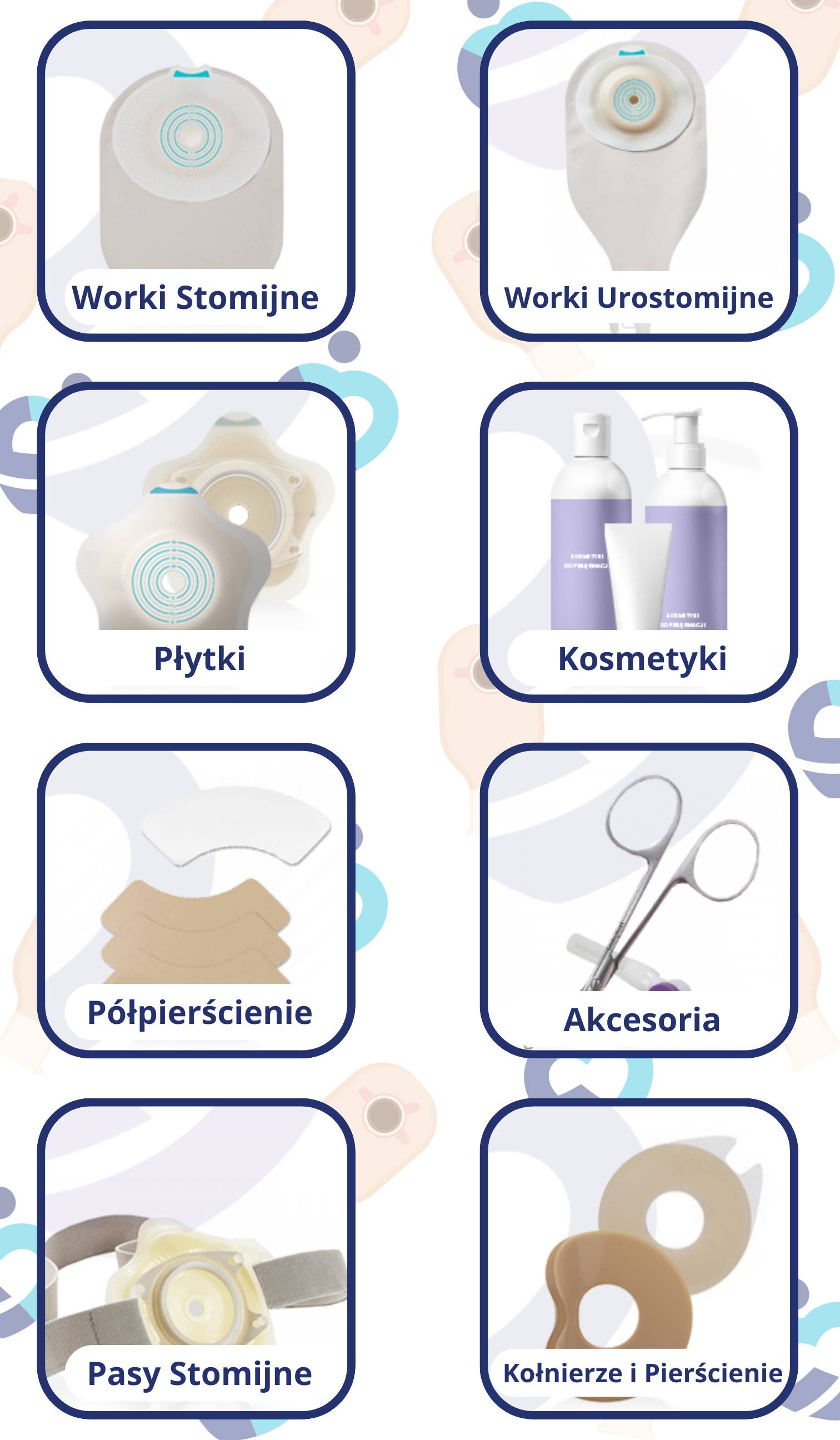Image resolution: width=840 pixels, height=1440 pixels.
Task: Go to the Akcesoria category
Action: (x=638, y=901)
